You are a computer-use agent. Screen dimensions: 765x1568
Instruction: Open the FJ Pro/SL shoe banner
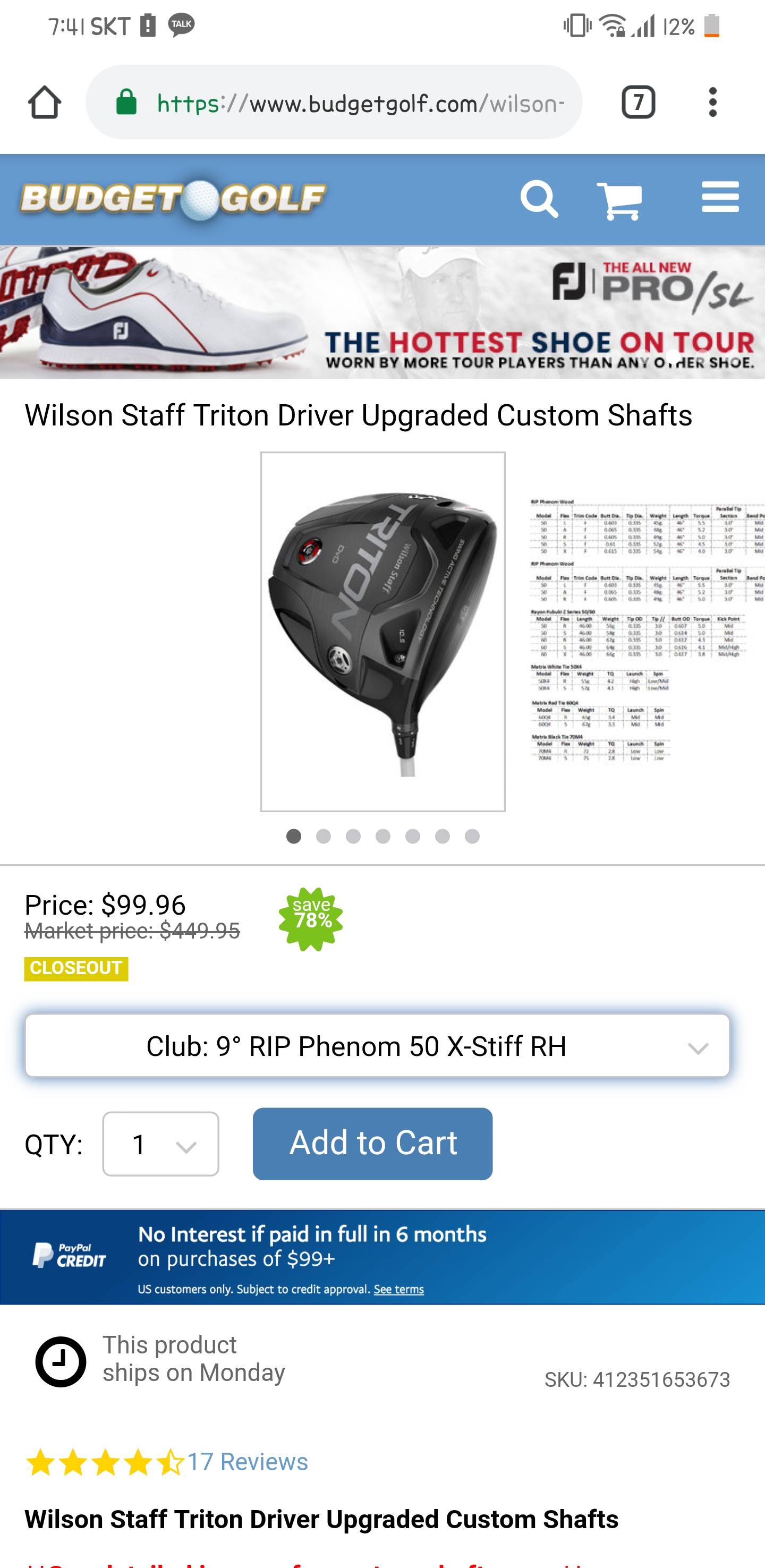(x=382, y=312)
